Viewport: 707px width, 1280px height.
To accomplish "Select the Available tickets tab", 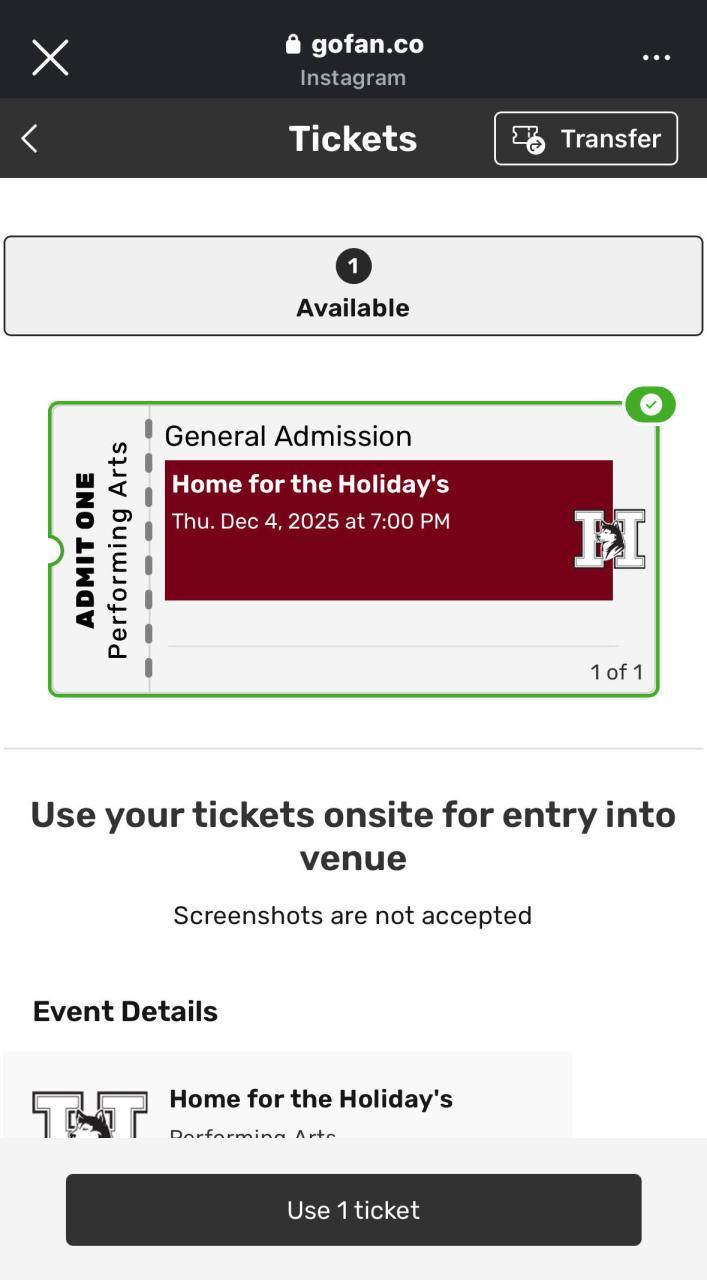I will click(x=353, y=286).
